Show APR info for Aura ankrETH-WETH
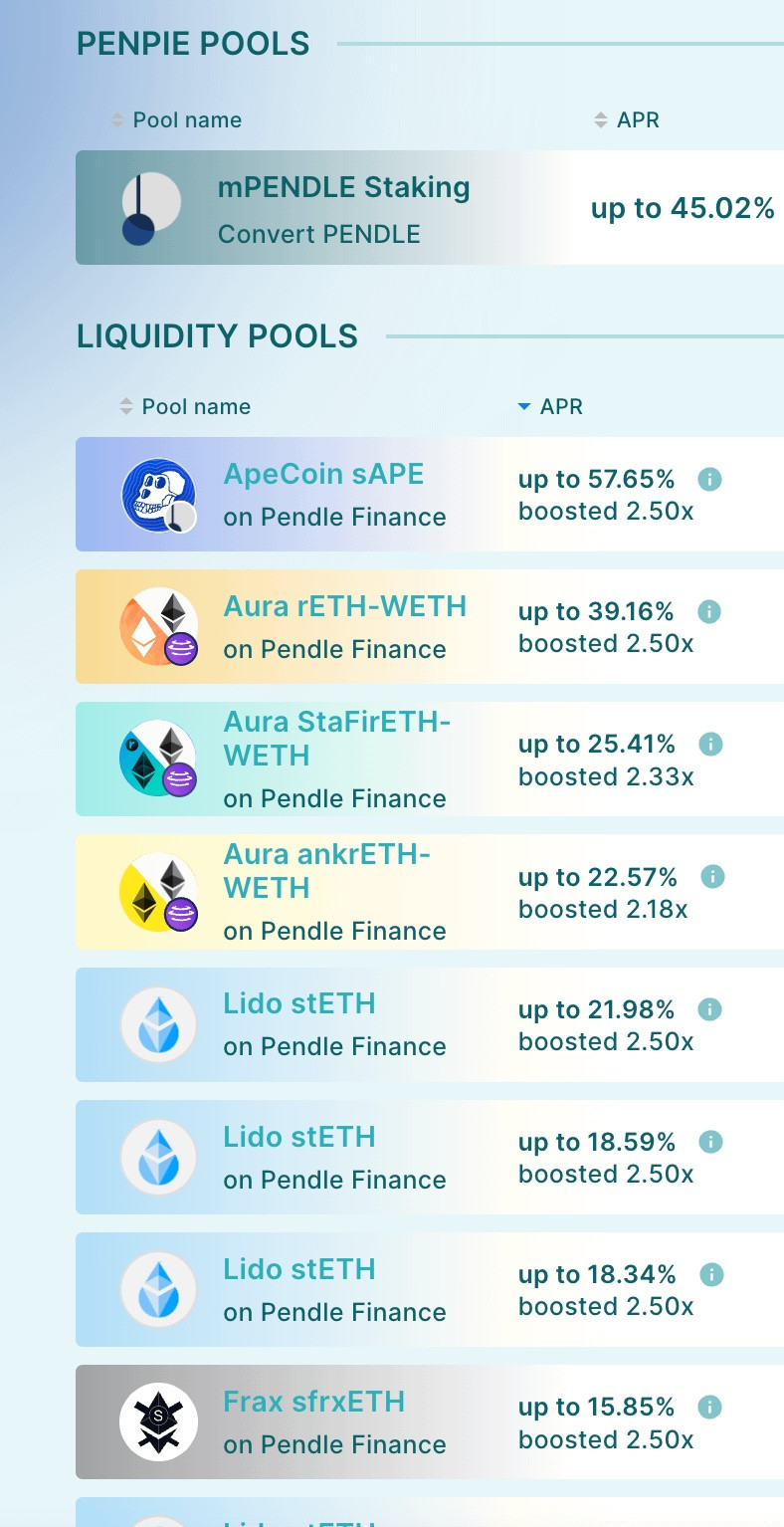This screenshot has height=1527, width=784. (712, 877)
